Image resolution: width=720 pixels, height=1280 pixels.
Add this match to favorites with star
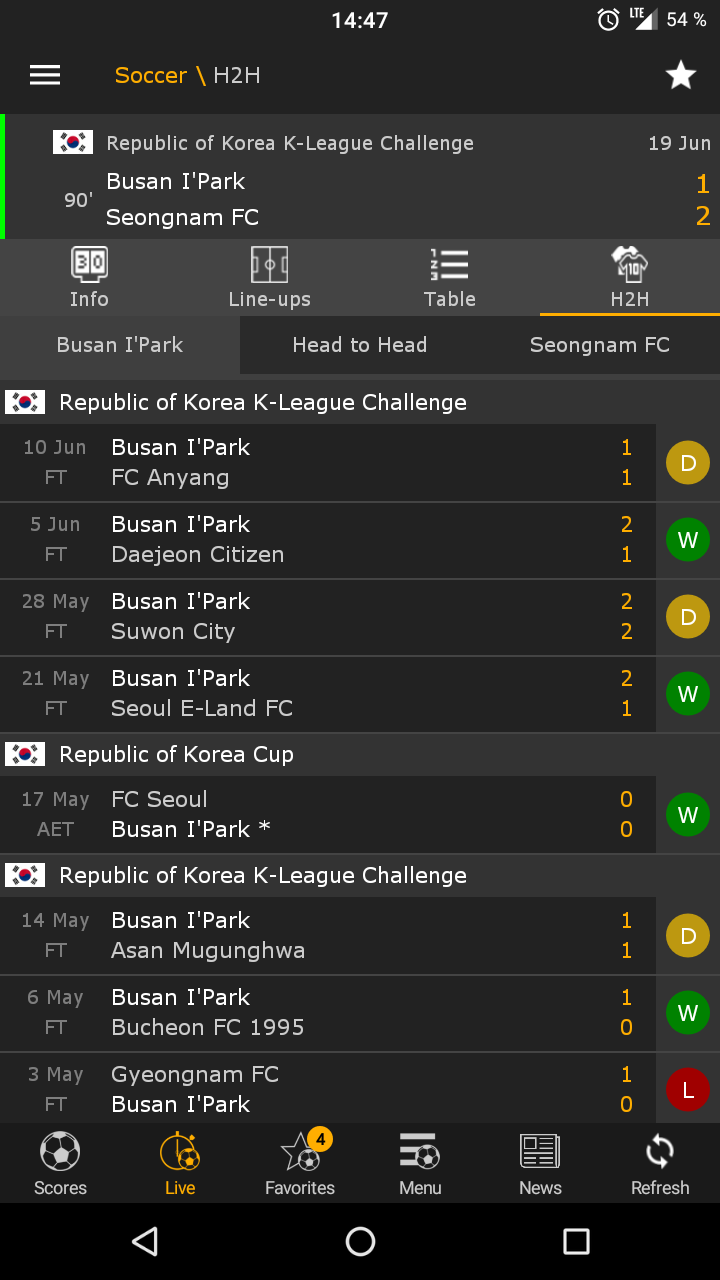pyautogui.click(x=681, y=75)
